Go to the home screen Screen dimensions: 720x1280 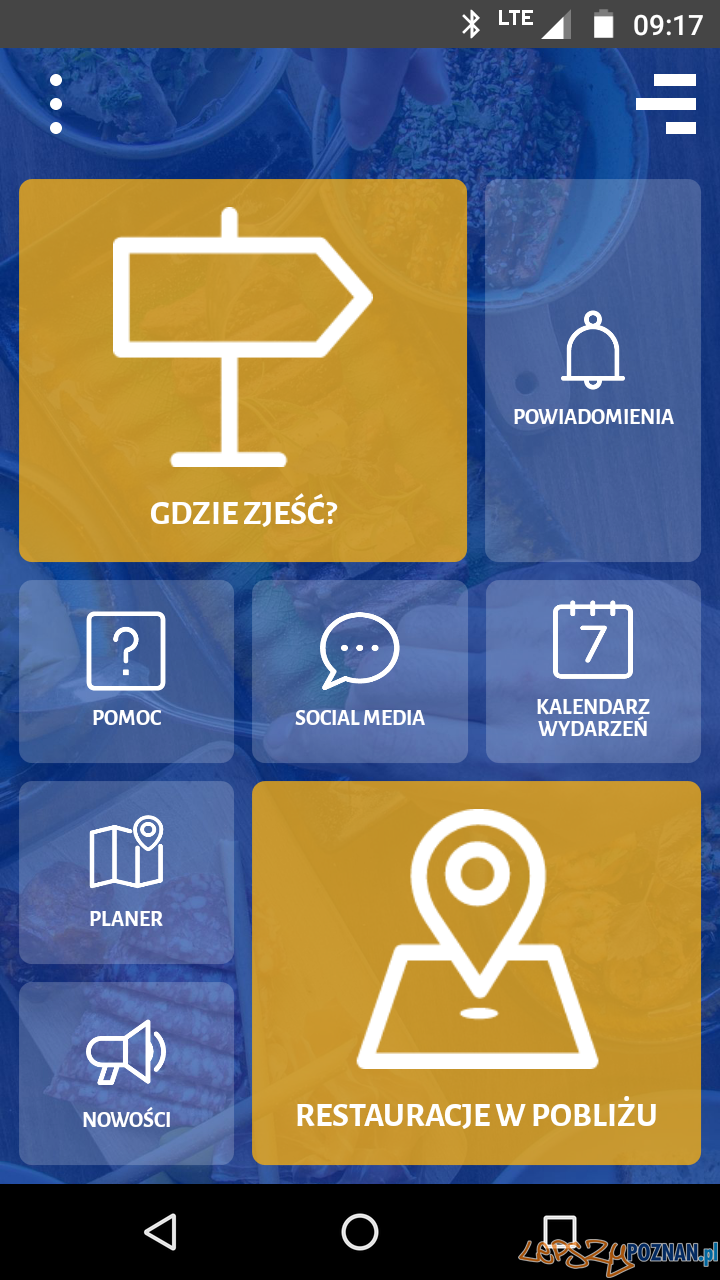click(x=360, y=1232)
